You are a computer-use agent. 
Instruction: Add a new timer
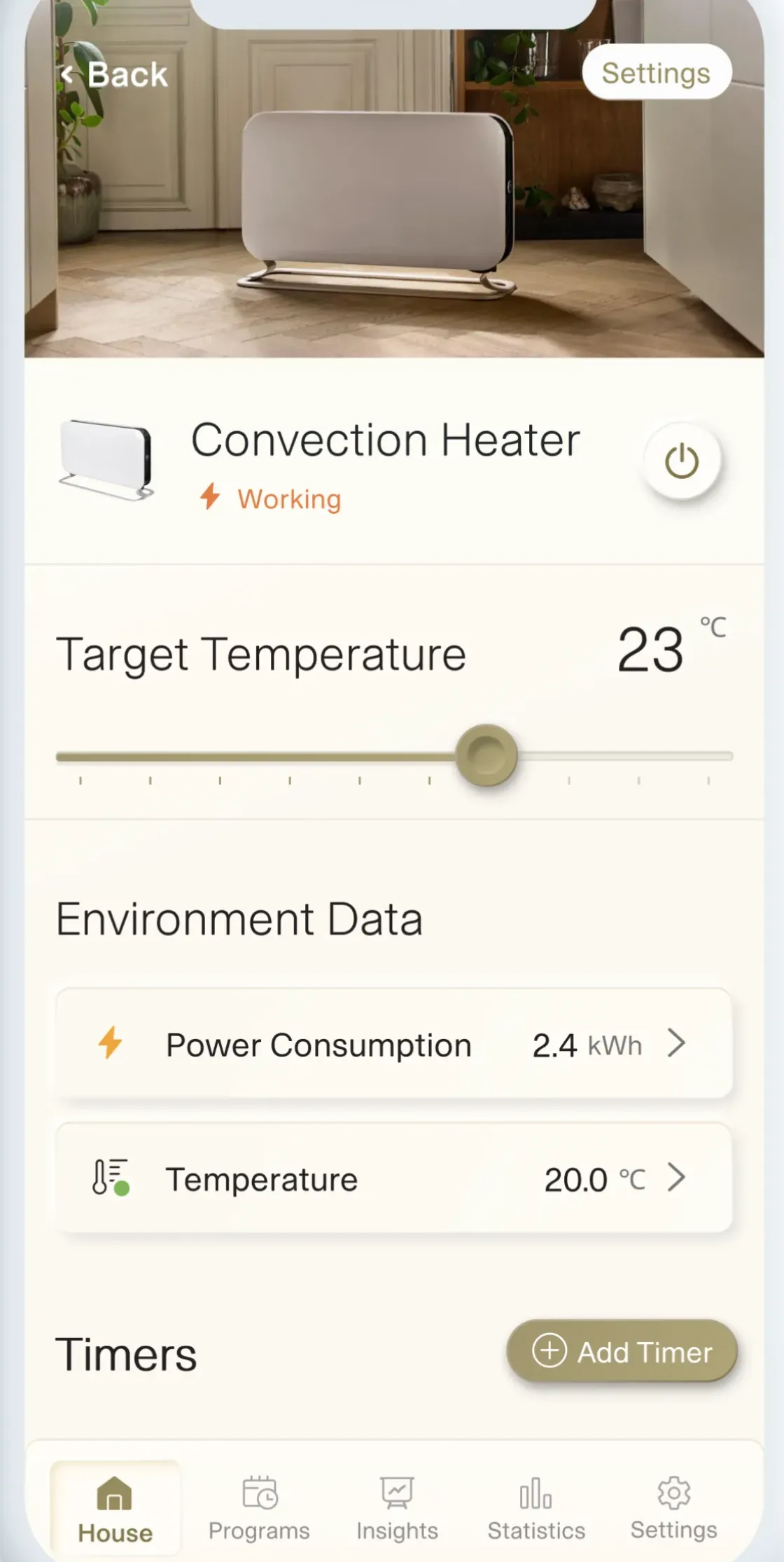(x=622, y=1352)
